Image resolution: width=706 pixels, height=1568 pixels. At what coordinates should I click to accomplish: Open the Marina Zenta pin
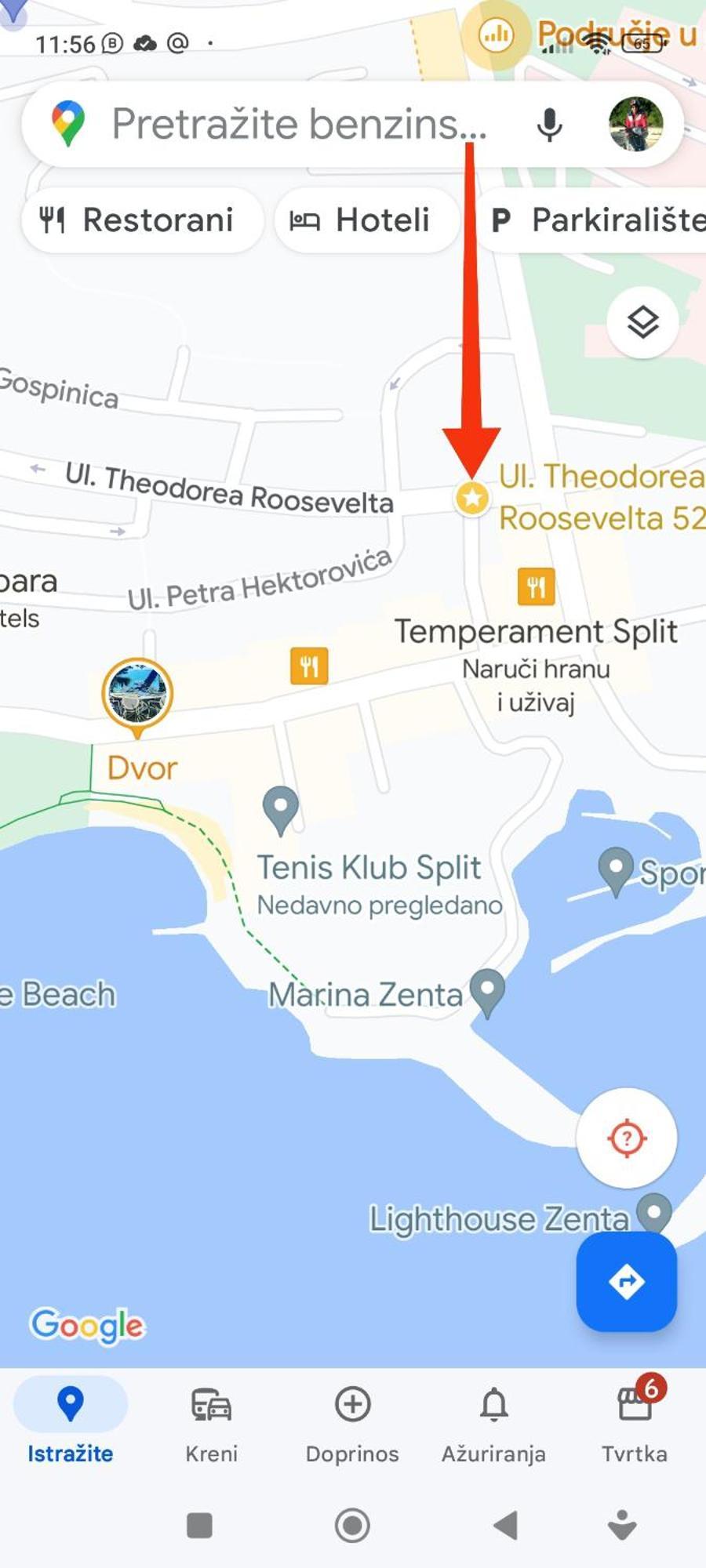coord(488,990)
